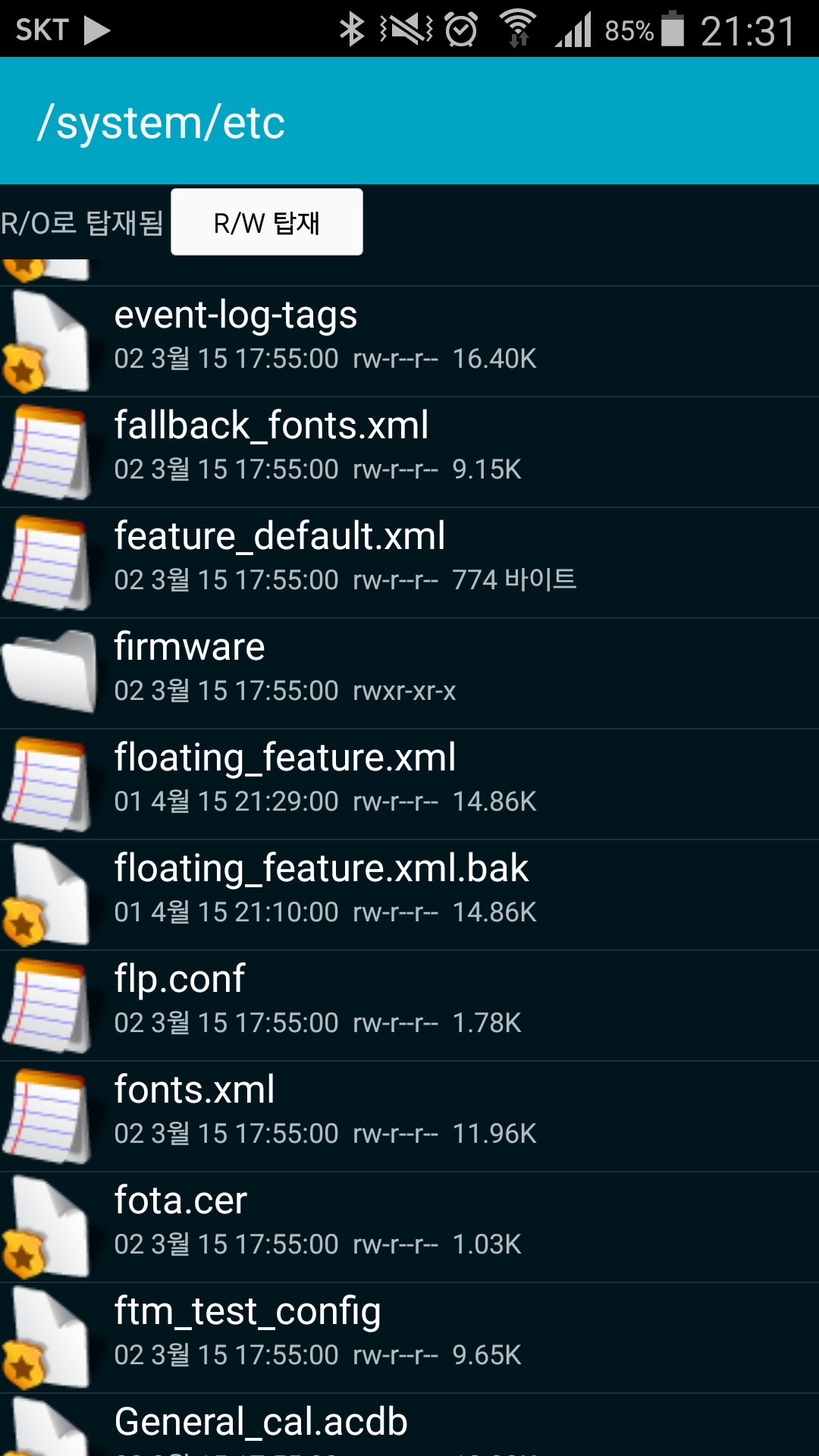Viewport: 819px width, 1456px height.
Task: Tap the R/W 탑재 mount button
Action: [266, 222]
